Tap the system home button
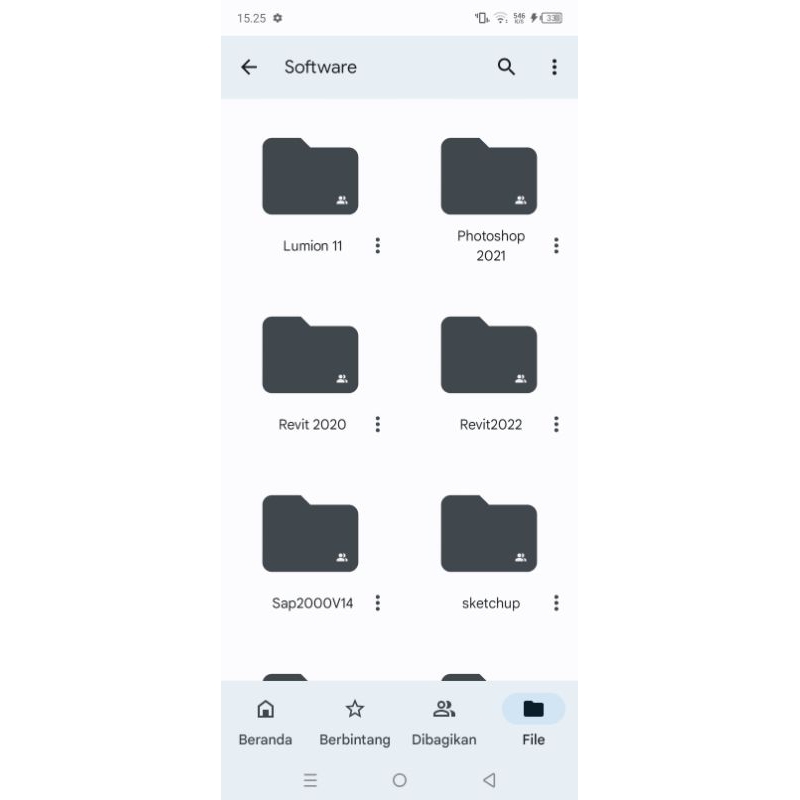The image size is (800, 800). point(399,780)
